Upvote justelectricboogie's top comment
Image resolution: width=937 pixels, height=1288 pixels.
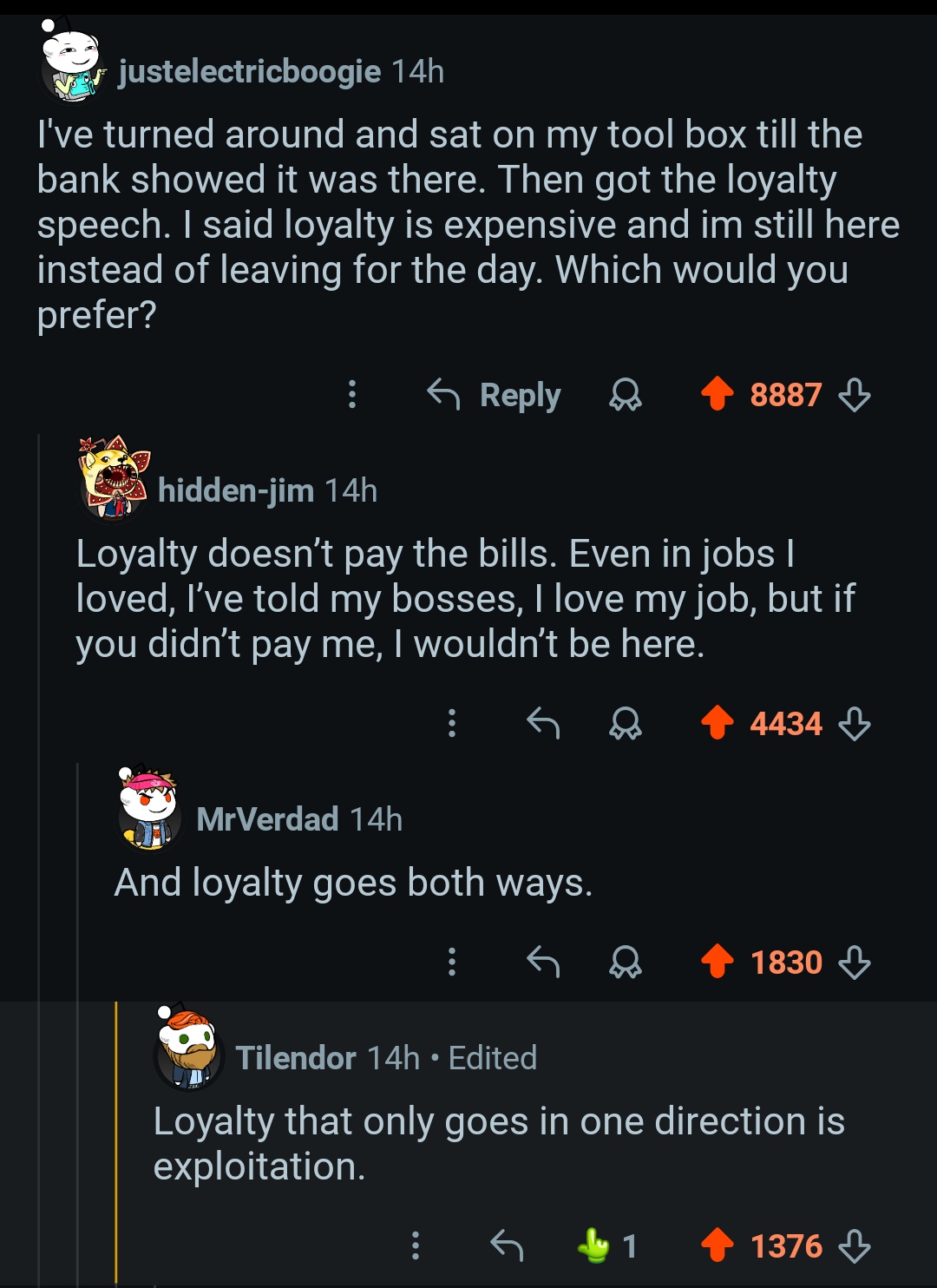717,395
